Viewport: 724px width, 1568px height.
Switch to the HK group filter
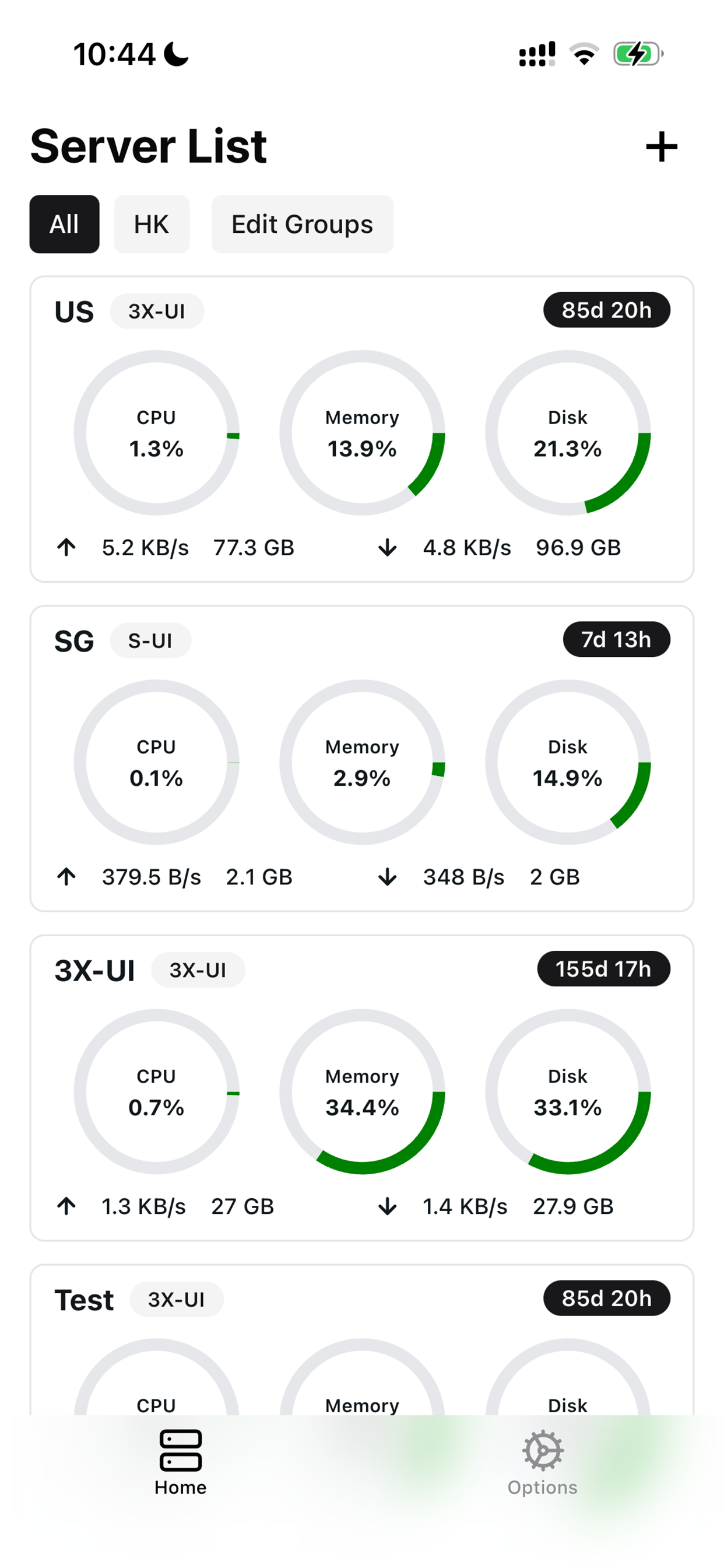pyautogui.click(x=152, y=223)
